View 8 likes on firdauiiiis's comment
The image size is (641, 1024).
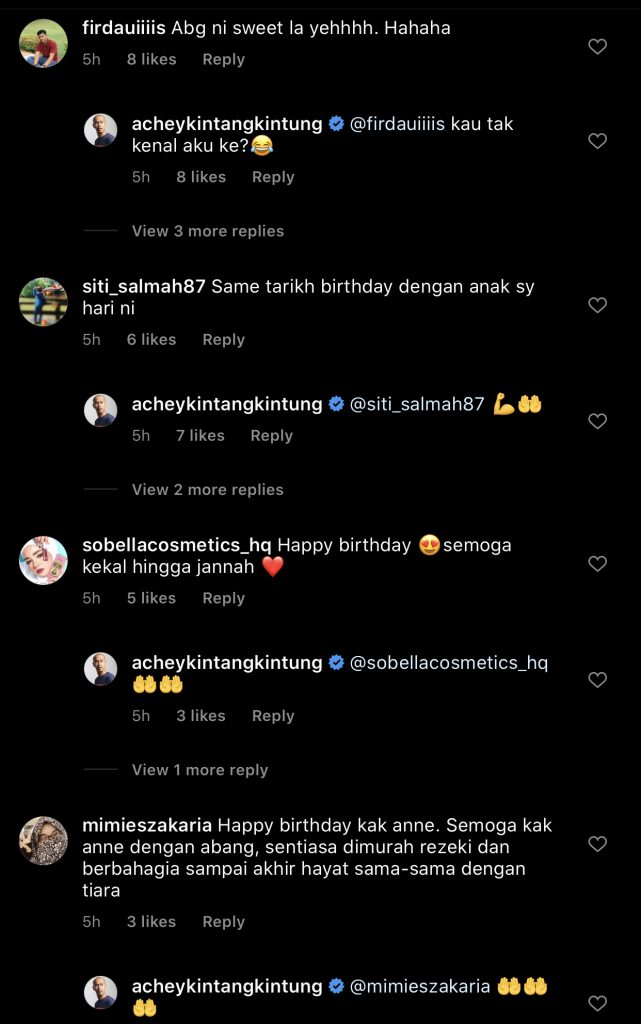click(151, 59)
